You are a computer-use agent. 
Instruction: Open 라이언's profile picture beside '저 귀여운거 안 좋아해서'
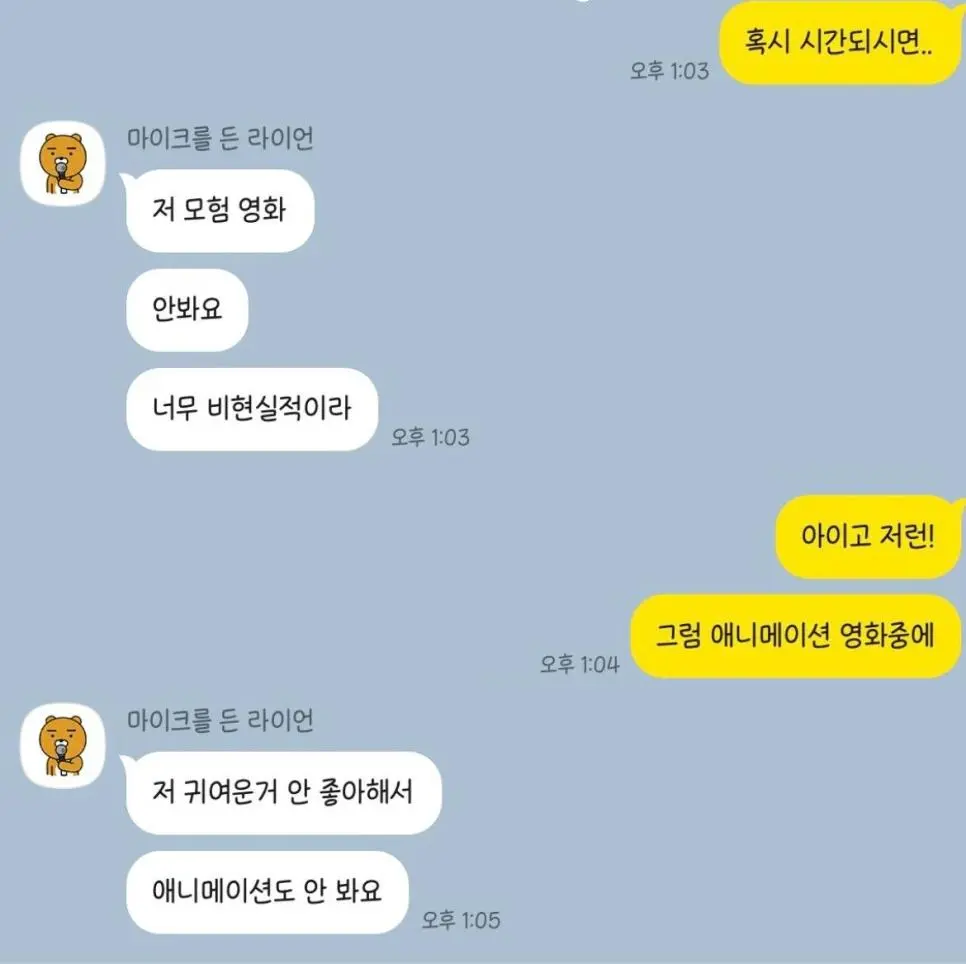click(x=63, y=744)
